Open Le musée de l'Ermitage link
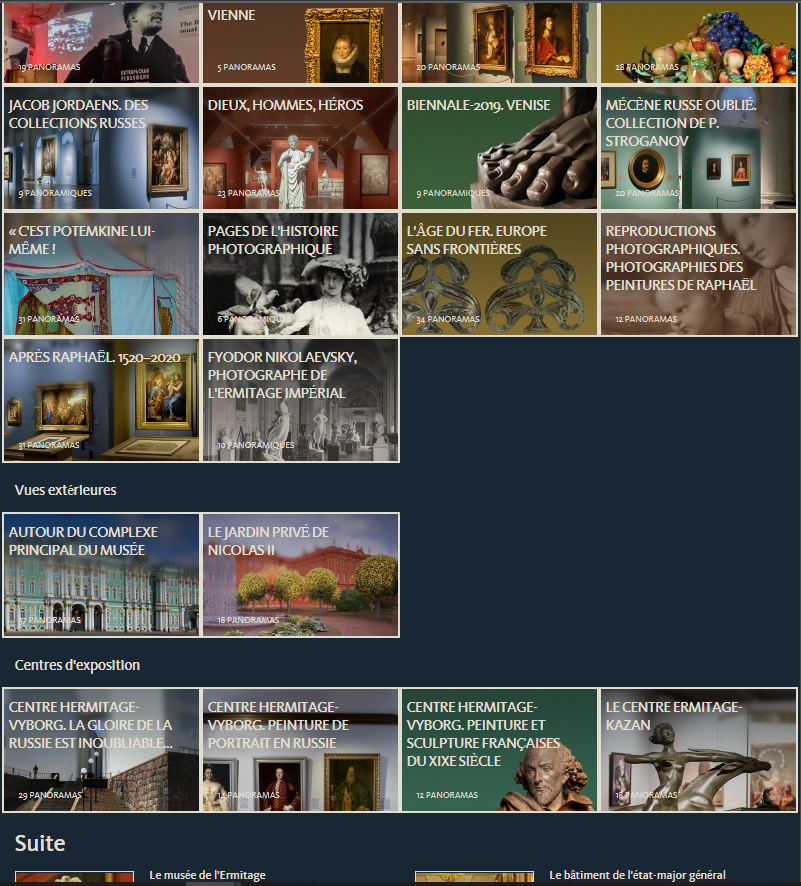Screen dimensions: 801x886 pos(207,876)
